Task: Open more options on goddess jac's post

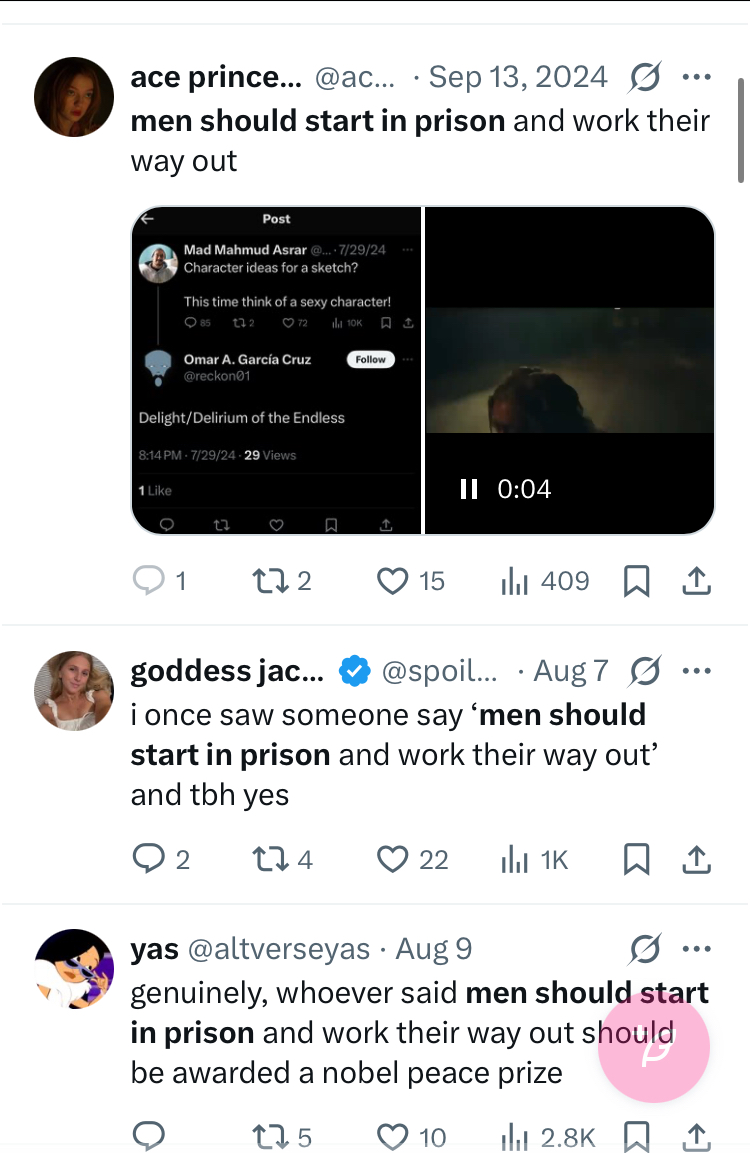Action: click(696, 671)
